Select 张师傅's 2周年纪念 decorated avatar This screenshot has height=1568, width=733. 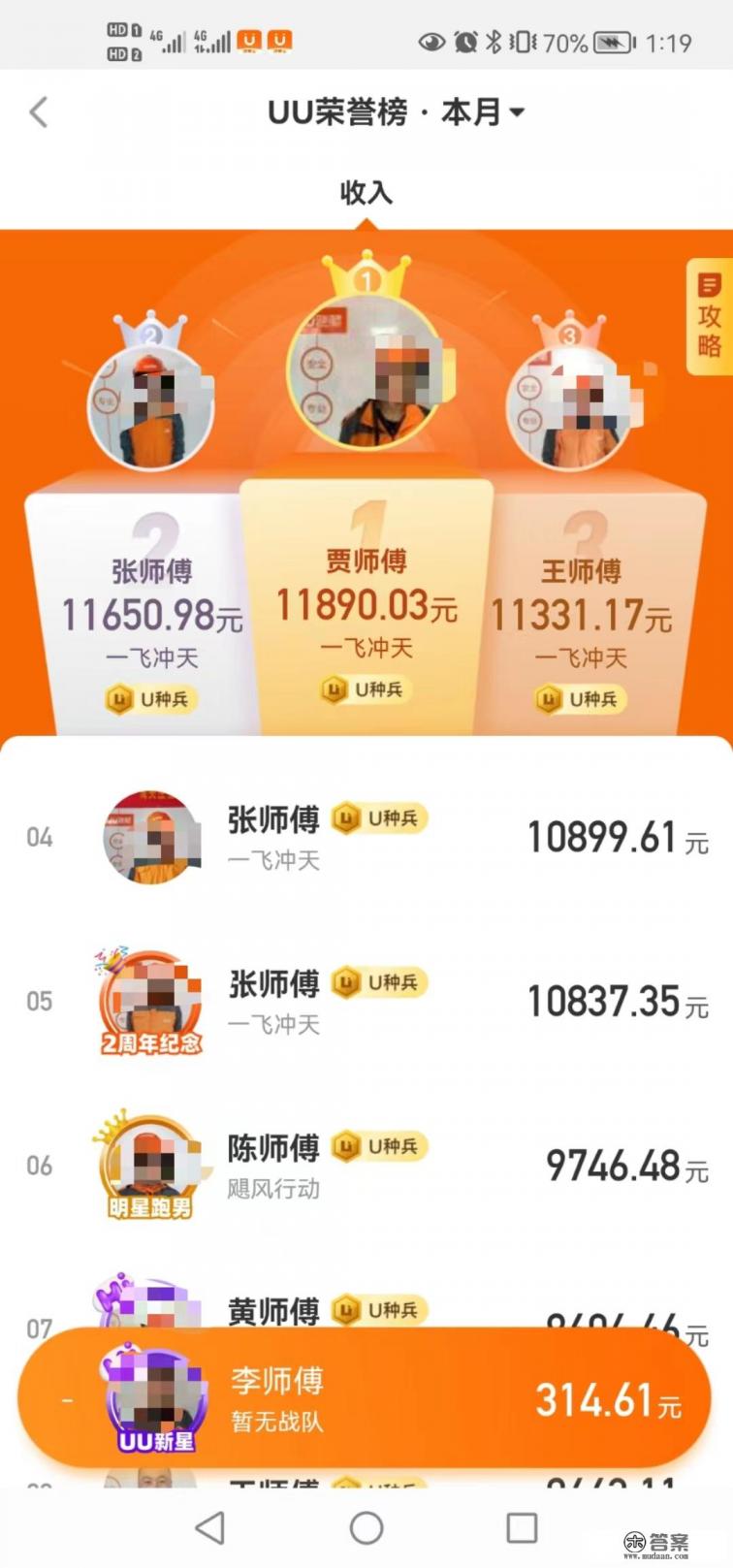pos(150,1001)
